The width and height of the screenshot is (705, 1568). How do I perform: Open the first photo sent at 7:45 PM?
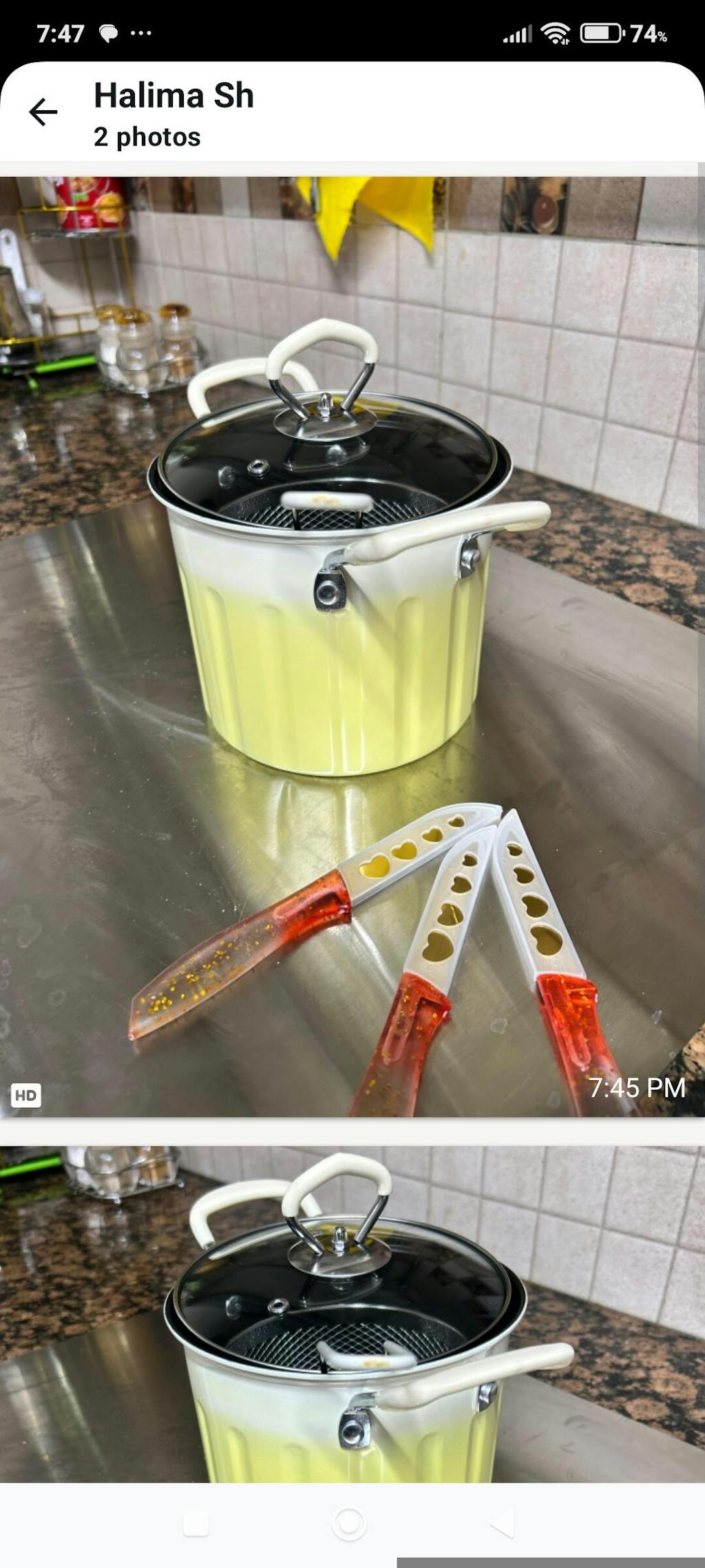(x=352, y=646)
